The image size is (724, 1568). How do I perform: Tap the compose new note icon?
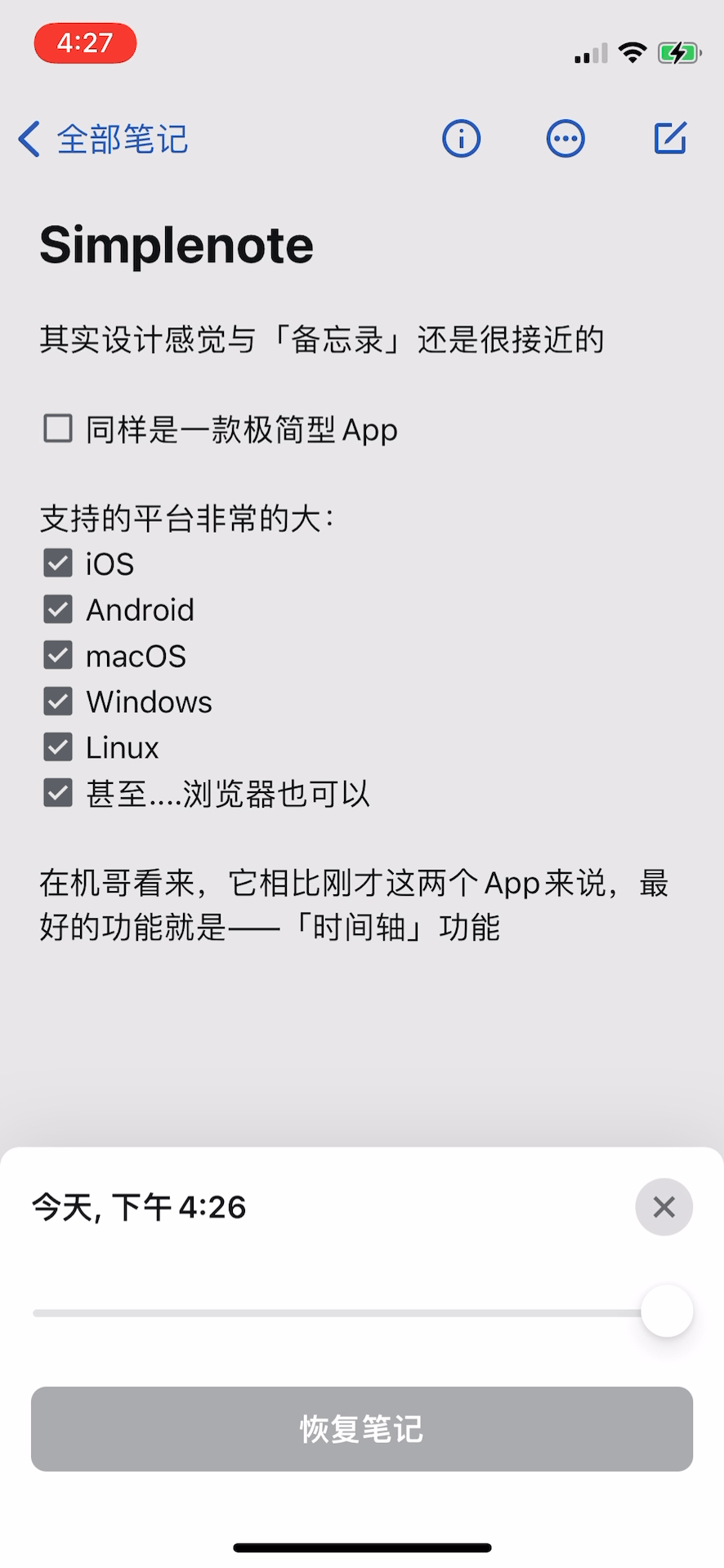(669, 139)
